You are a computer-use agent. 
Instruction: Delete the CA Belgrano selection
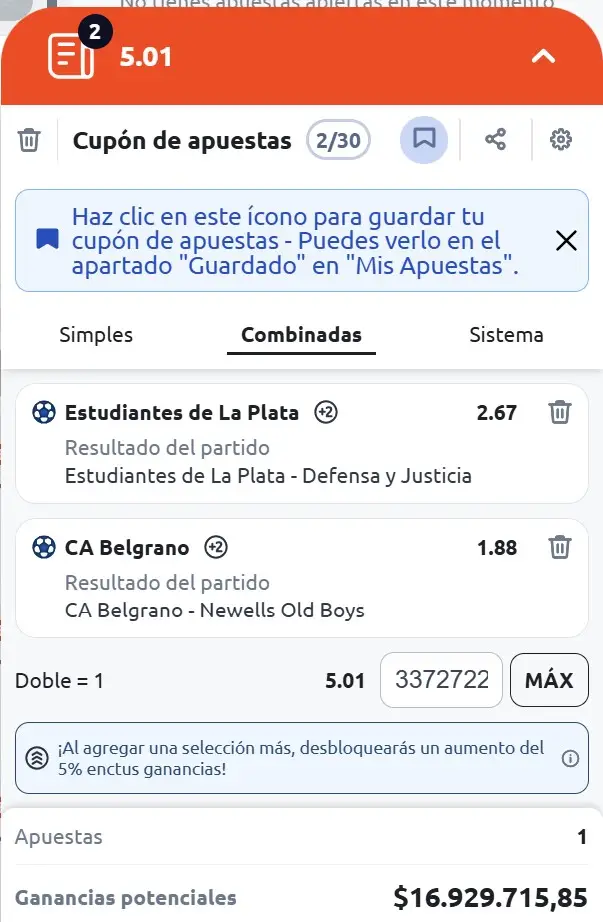[560, 547]
